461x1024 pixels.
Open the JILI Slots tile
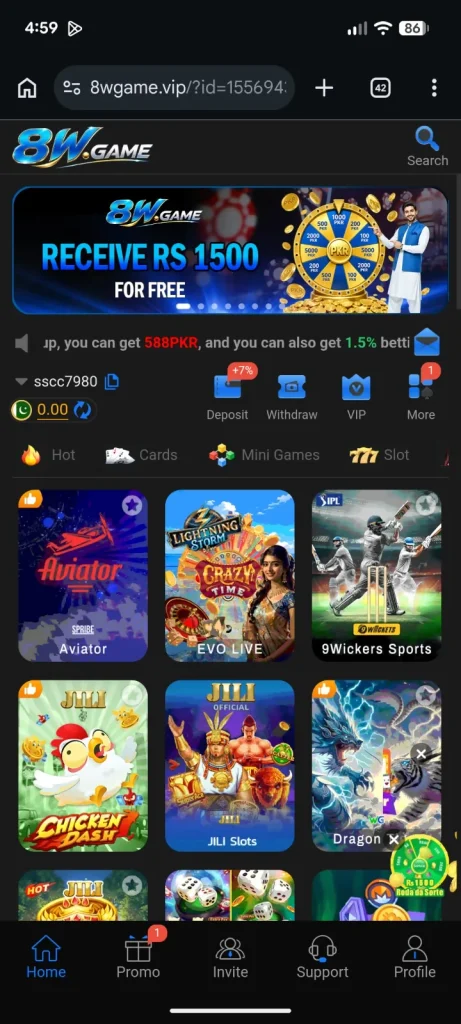coord(230,765)
